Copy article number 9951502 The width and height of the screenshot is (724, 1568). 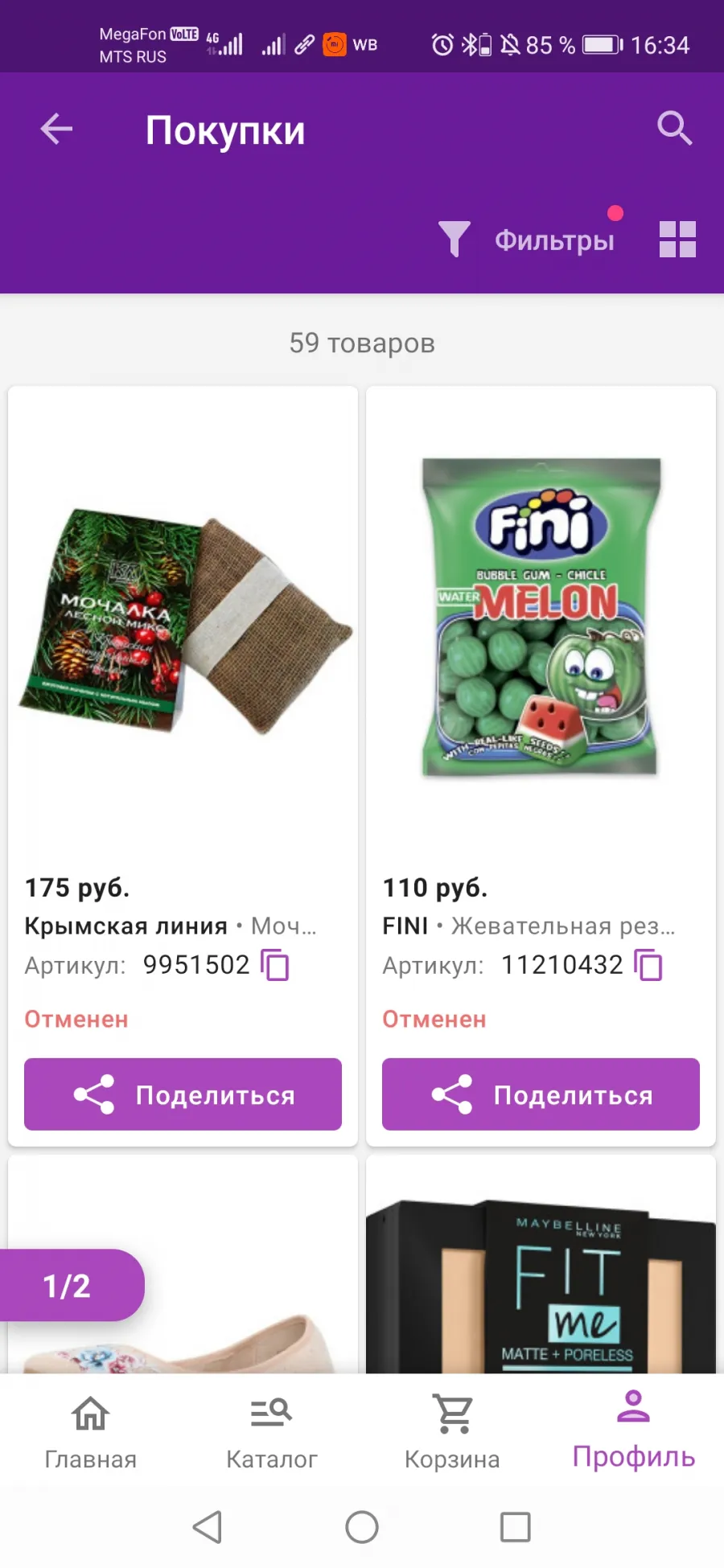tap(275, 965)
